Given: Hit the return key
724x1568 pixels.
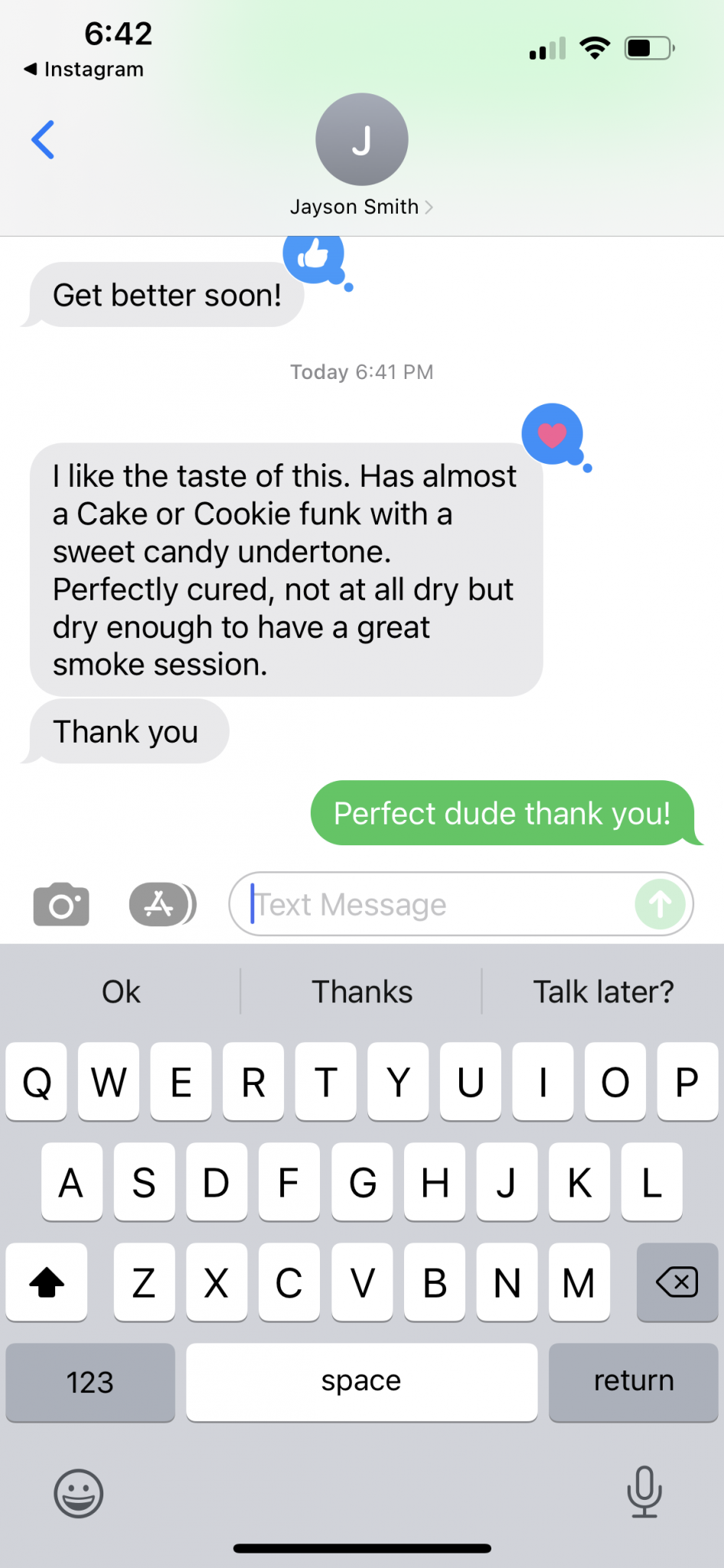Looking at the screenshot, I should click(633, 1382).
